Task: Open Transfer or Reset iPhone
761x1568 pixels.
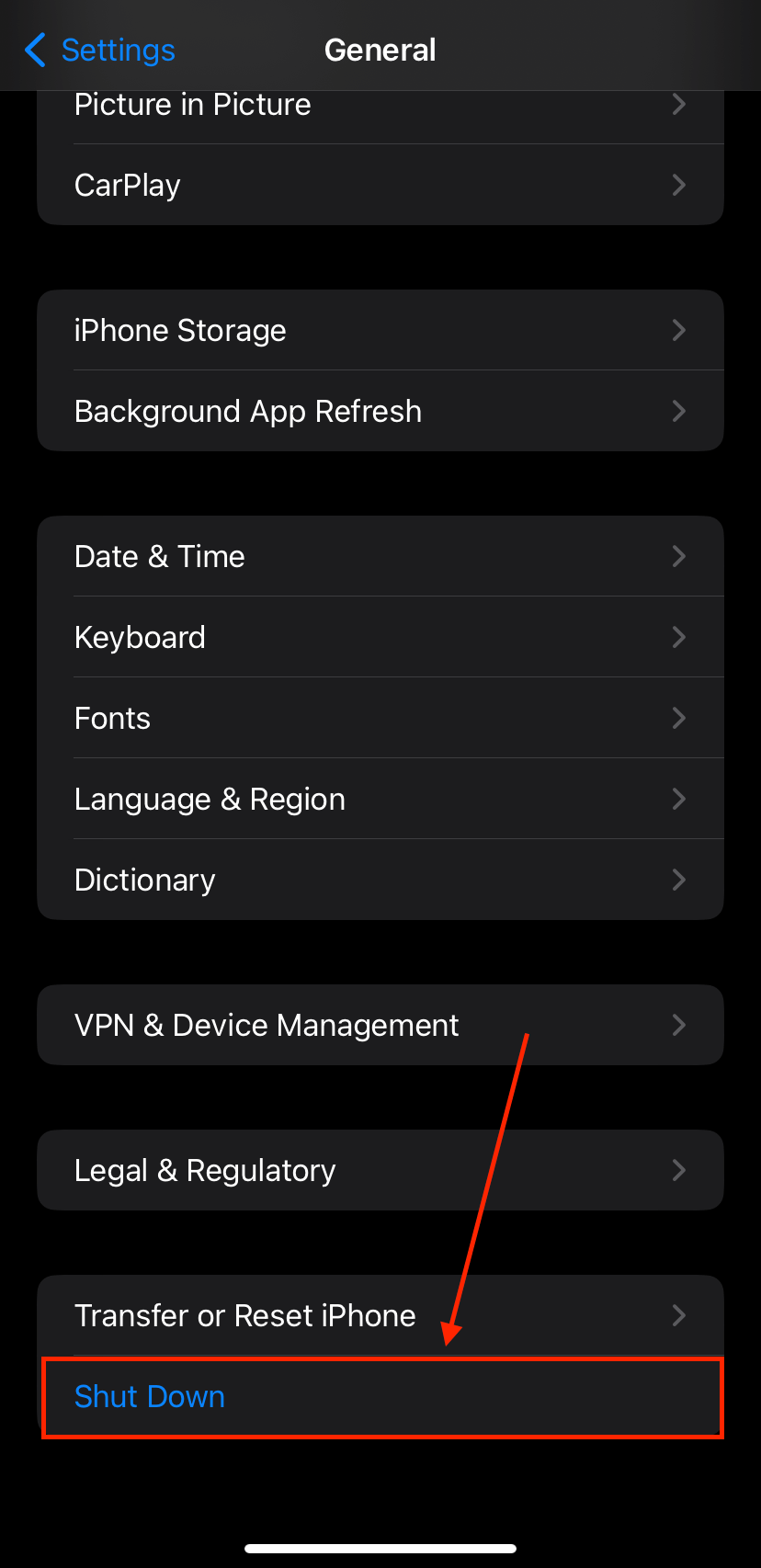Action: (x=380, y=1315)
